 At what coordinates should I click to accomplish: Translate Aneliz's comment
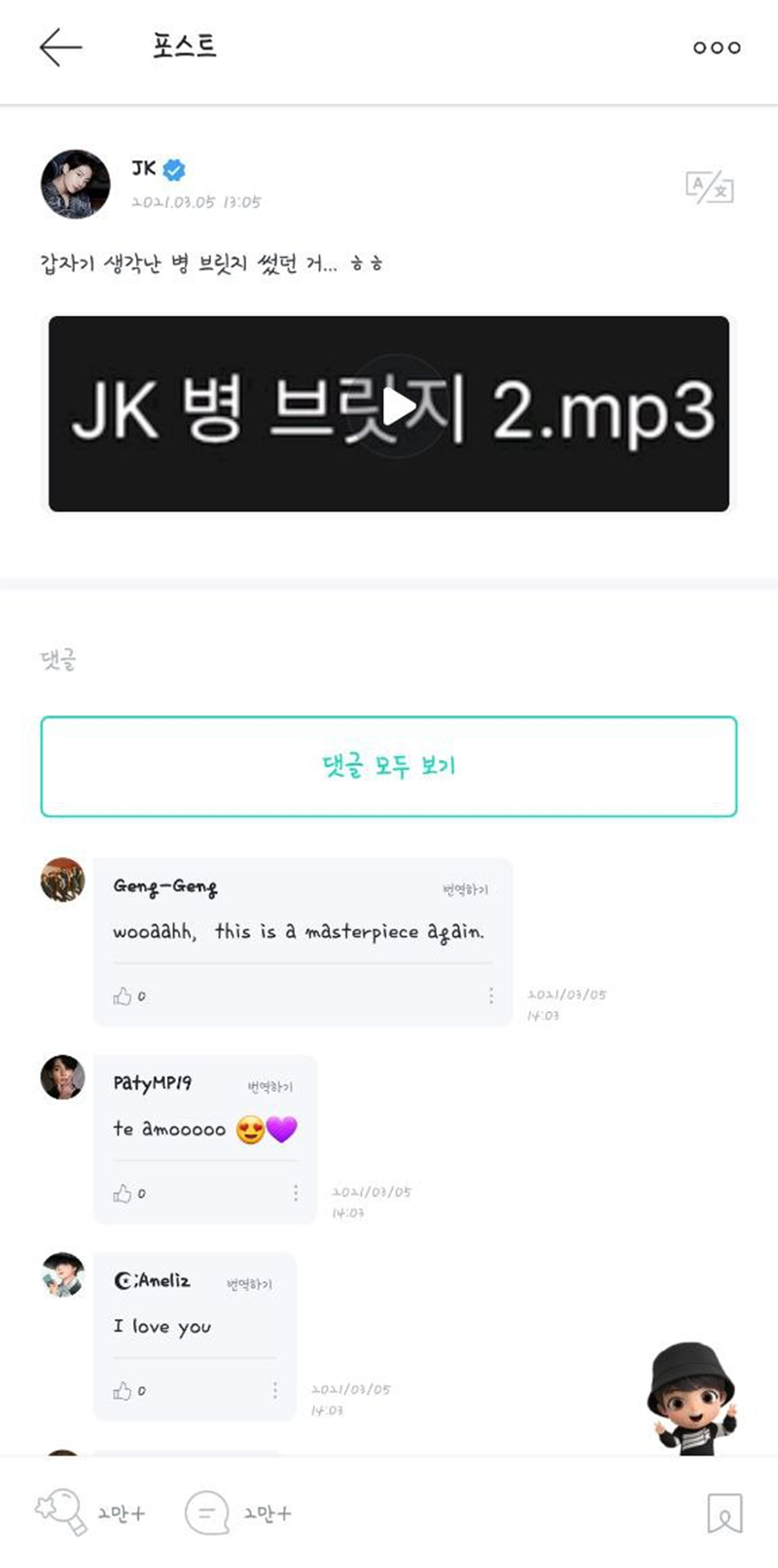point(249,1284)
